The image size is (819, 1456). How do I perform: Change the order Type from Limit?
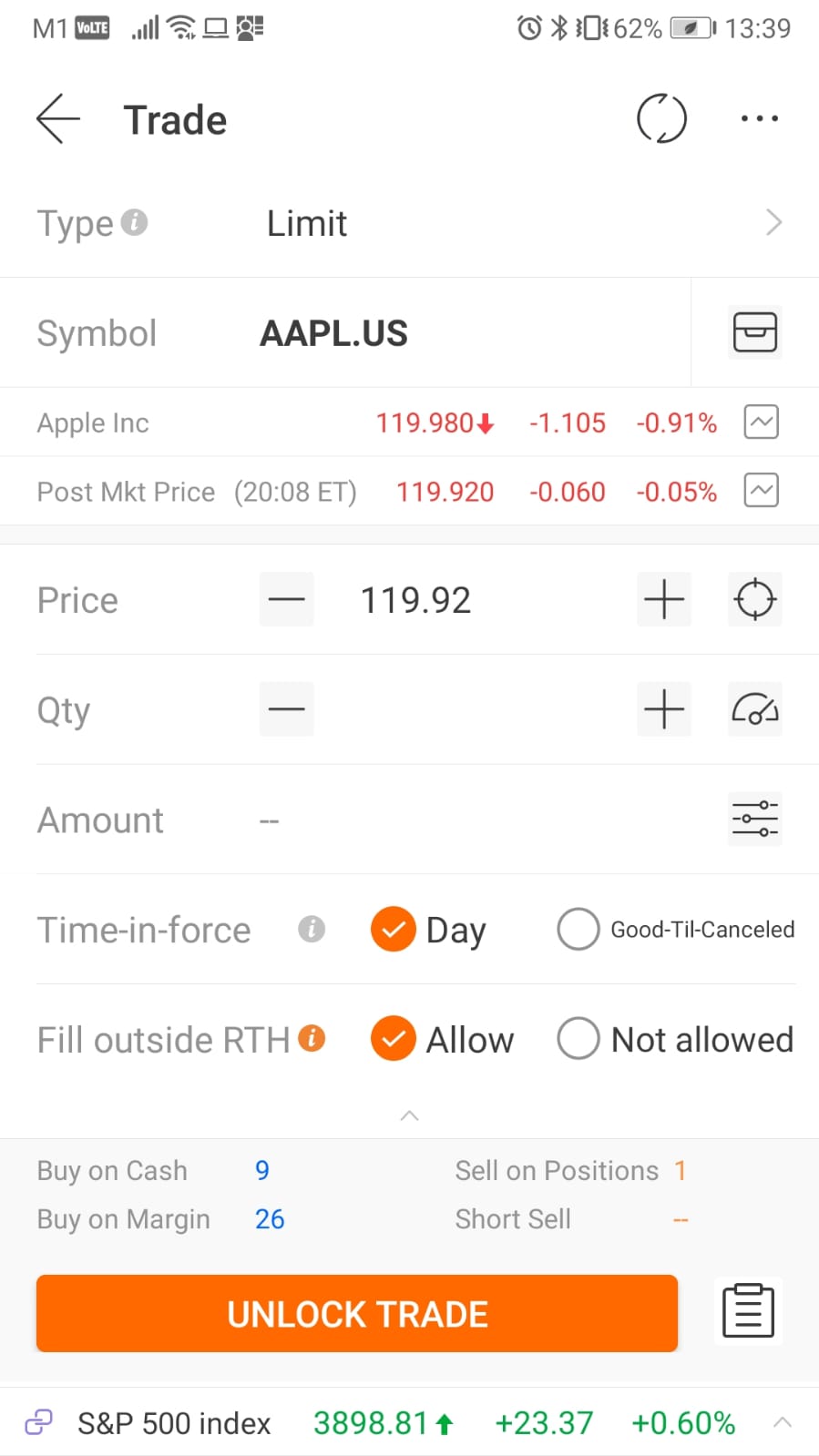point(409,223)
